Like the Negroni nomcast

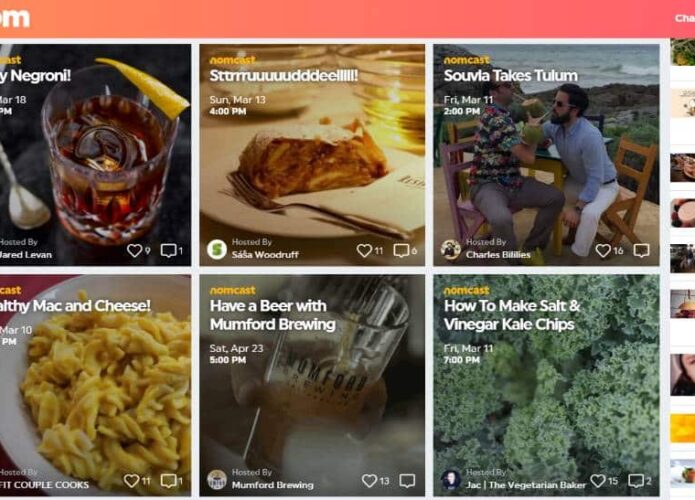134,251
